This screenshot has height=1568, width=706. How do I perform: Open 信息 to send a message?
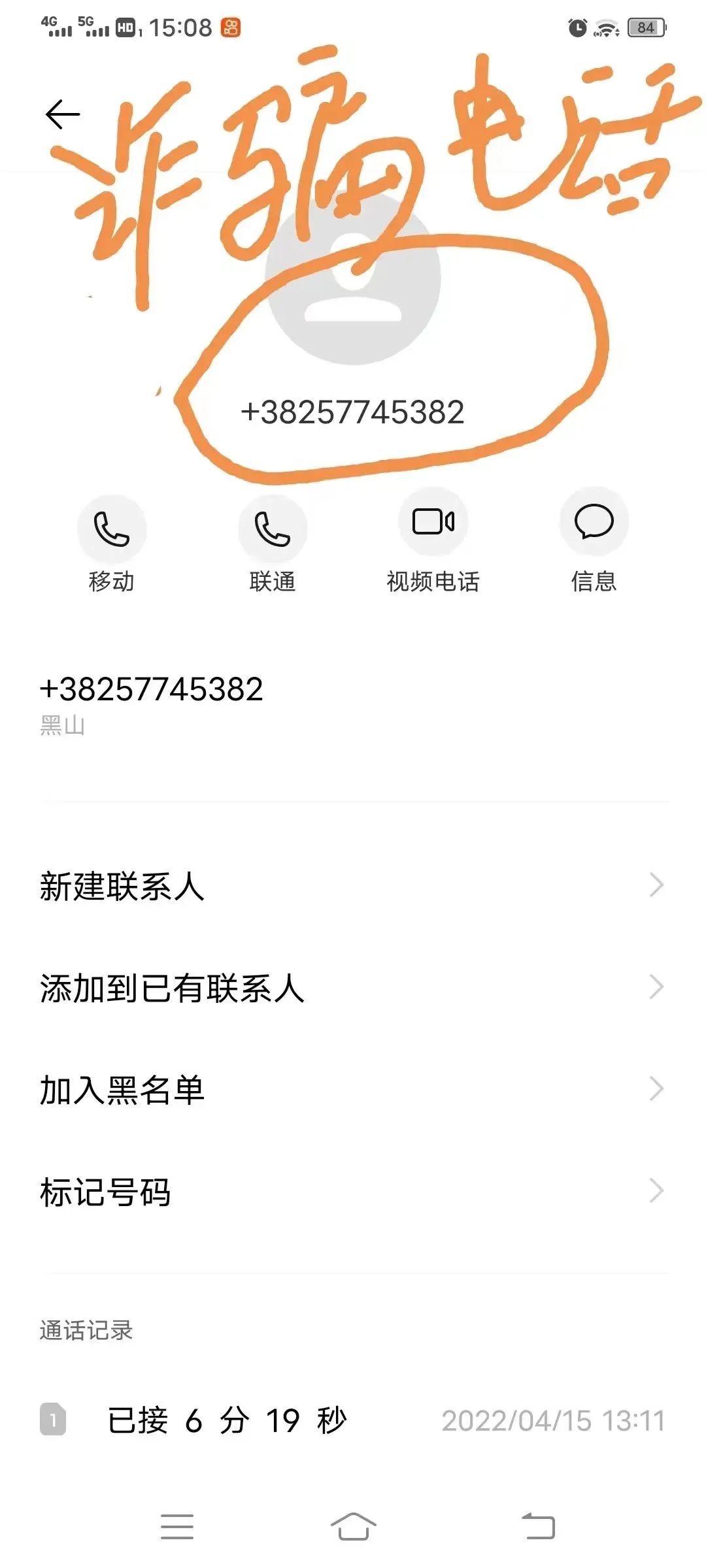click(x=594, y=521)
